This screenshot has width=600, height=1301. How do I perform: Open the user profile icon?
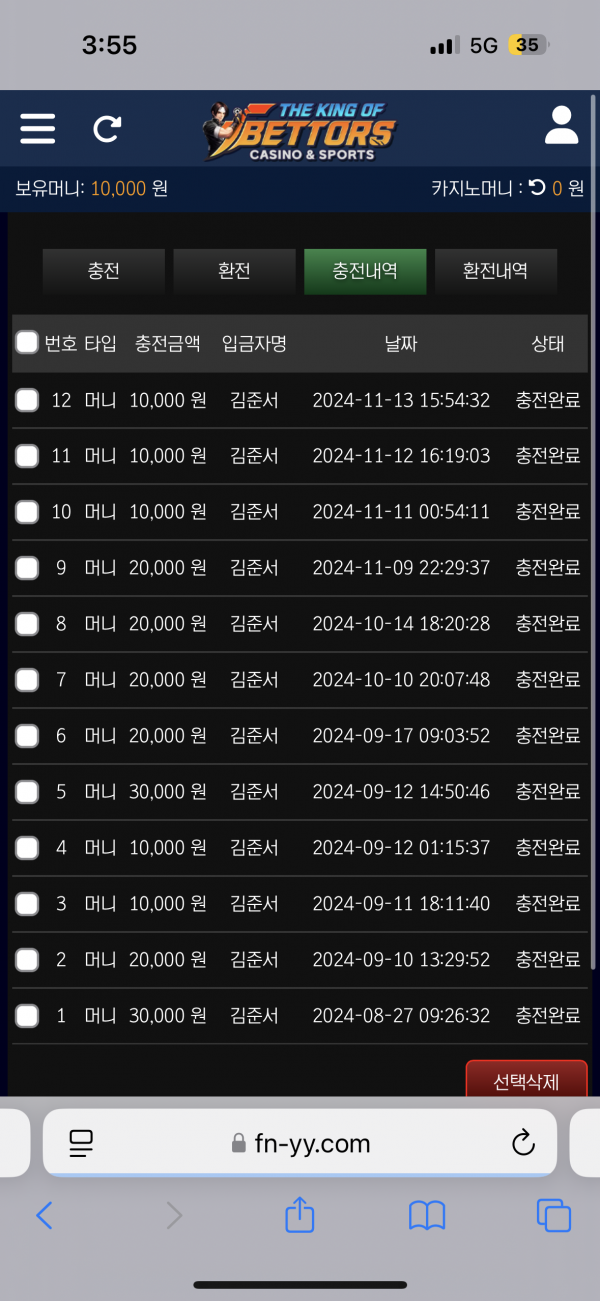click(x=562, y=127)
